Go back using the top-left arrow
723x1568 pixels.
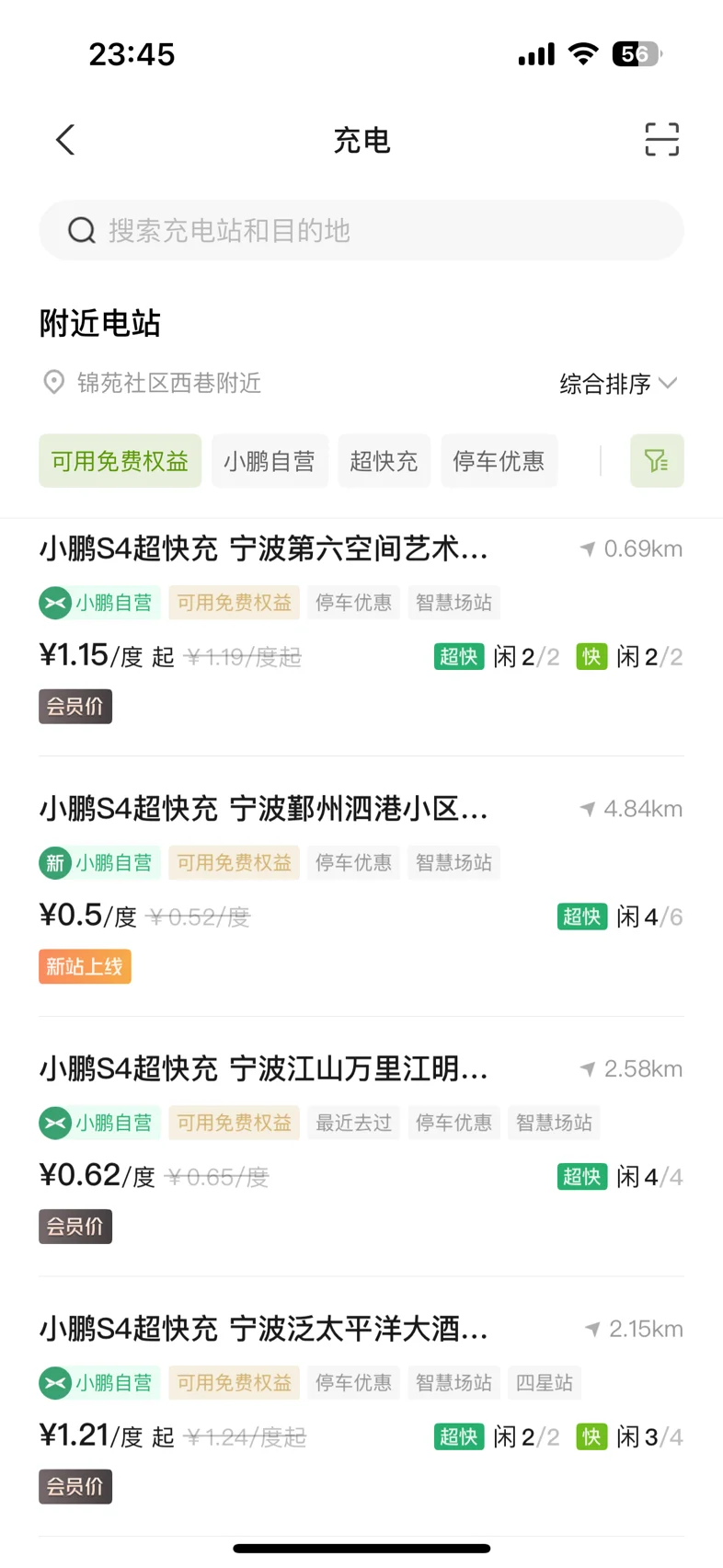point(65,140)
